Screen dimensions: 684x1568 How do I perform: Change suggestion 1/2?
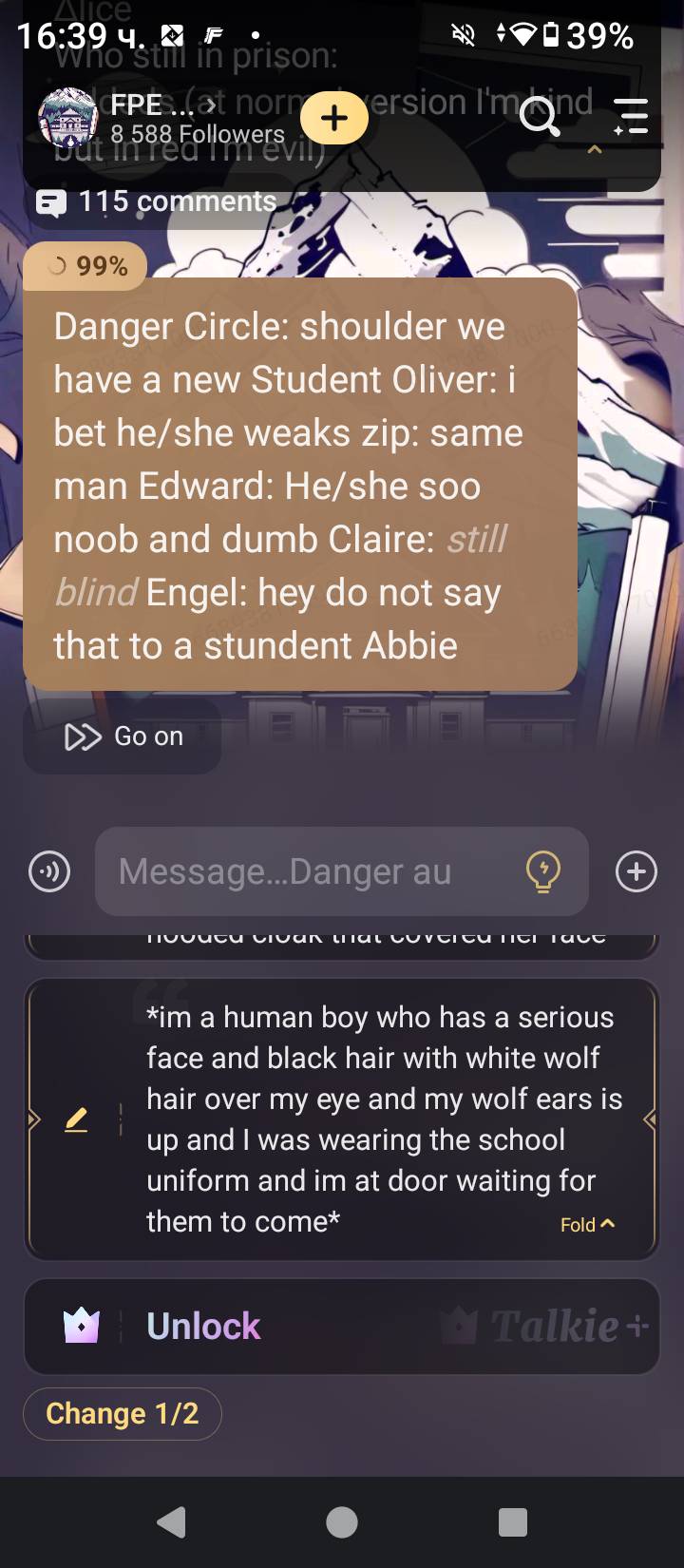(x=123, y=1413)
